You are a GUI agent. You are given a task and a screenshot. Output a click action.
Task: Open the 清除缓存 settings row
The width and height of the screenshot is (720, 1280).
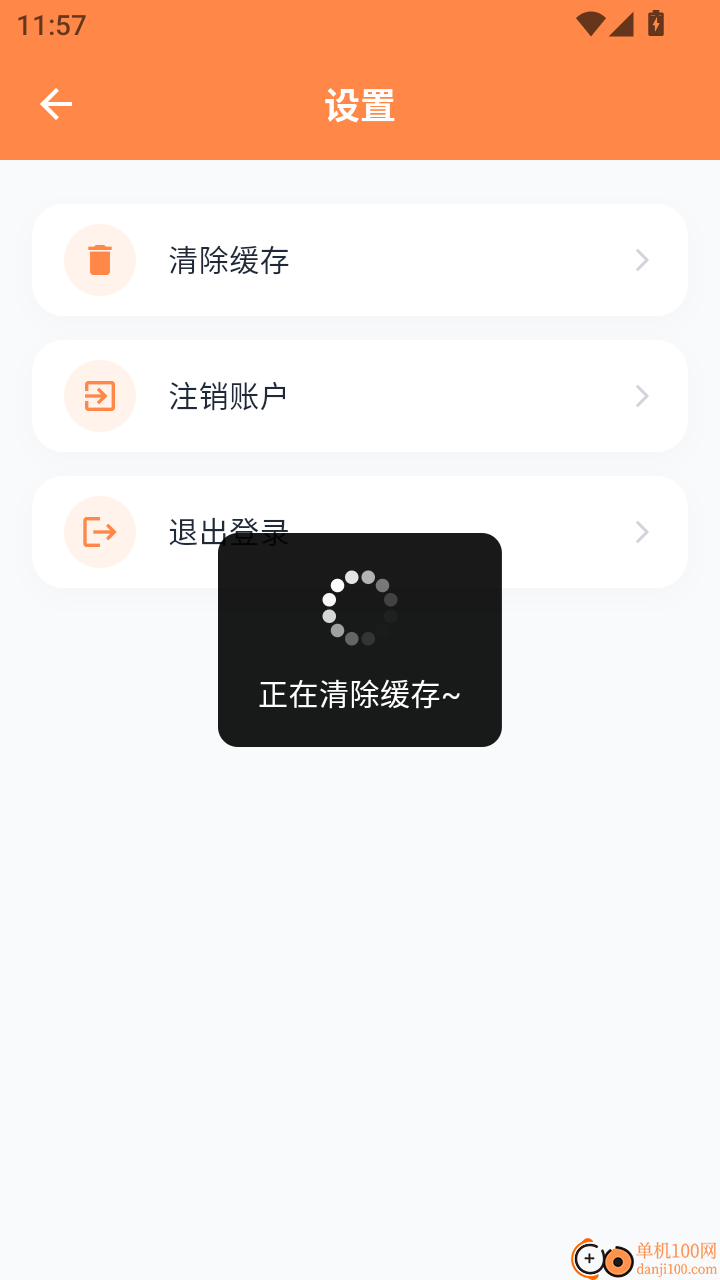point(360,260)
